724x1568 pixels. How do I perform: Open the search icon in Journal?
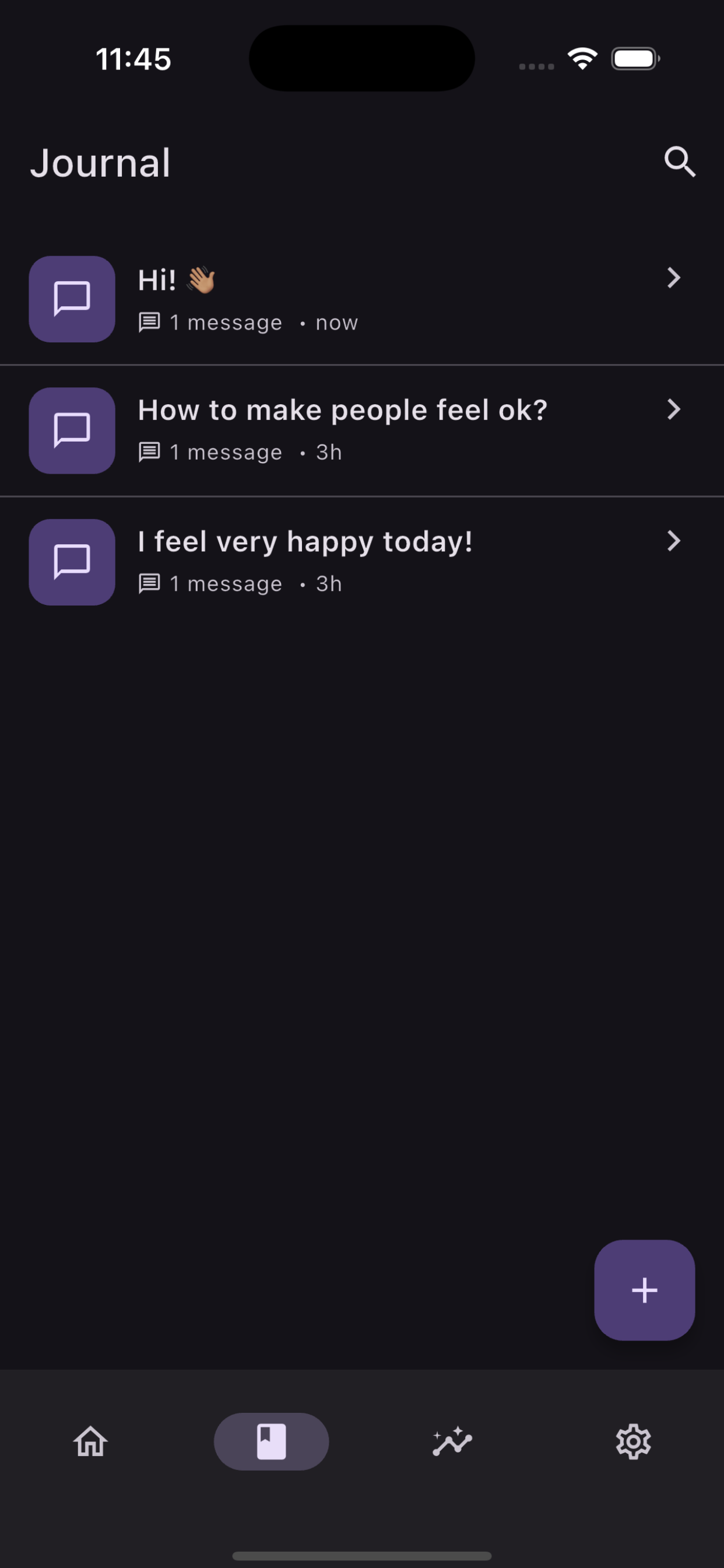click(x=679, y=162)
